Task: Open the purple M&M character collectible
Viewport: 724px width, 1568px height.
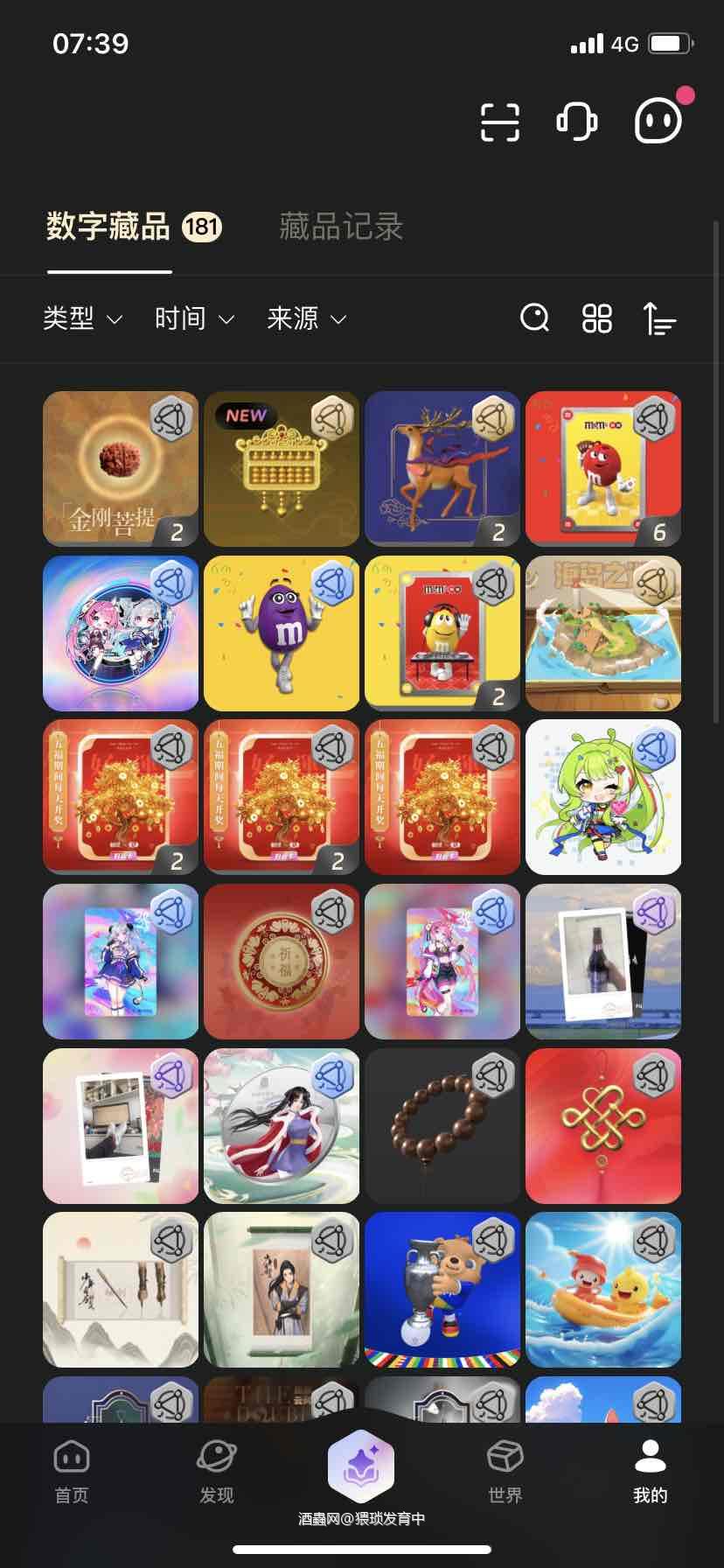Action: point(282,633)
